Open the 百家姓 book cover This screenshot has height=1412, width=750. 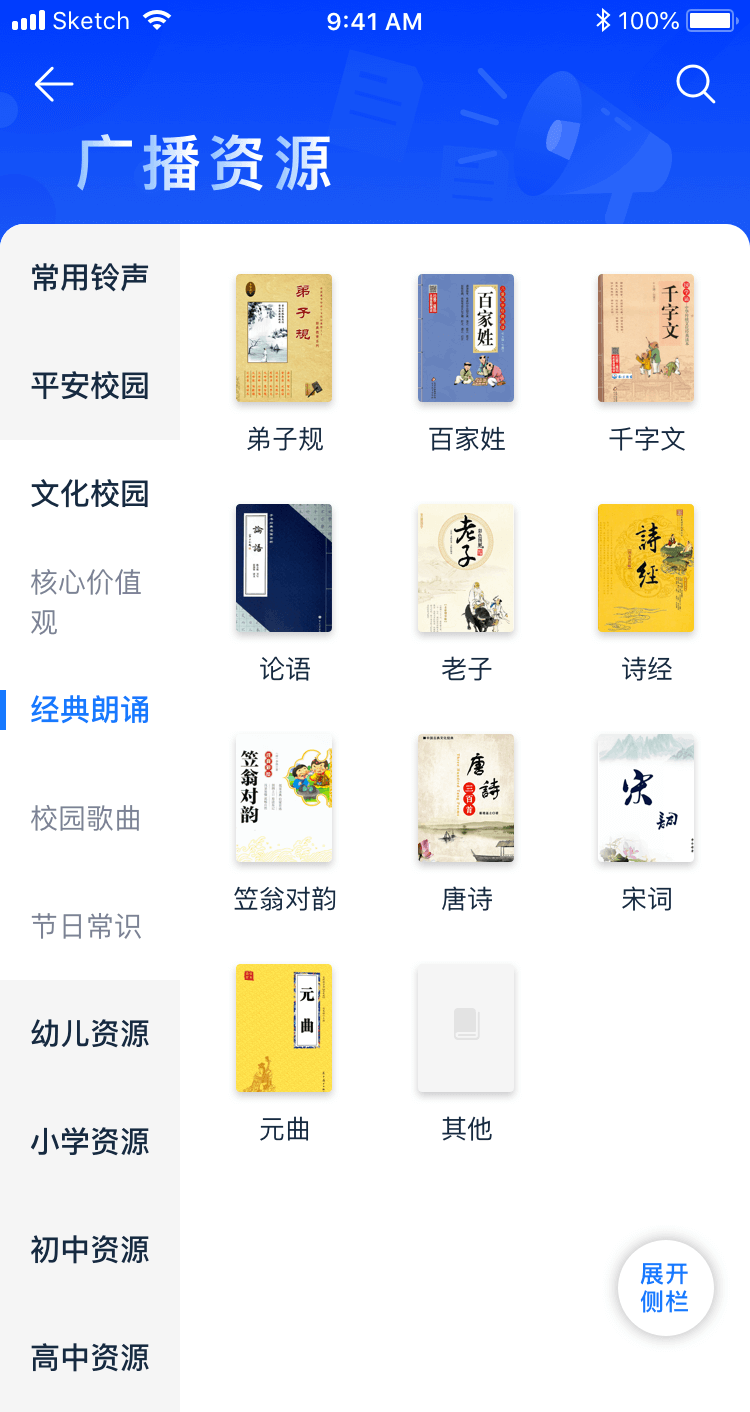(466, 338)
